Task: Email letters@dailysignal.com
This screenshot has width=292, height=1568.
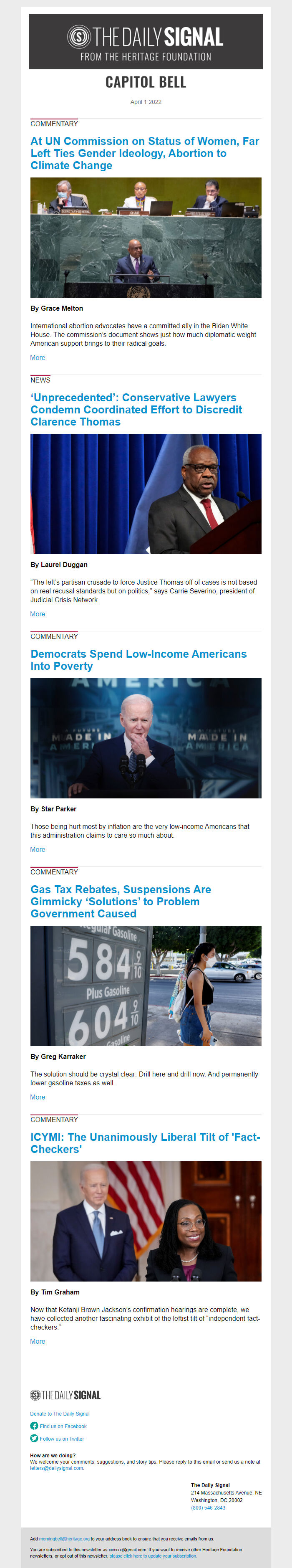Action: coord(57,1467)
